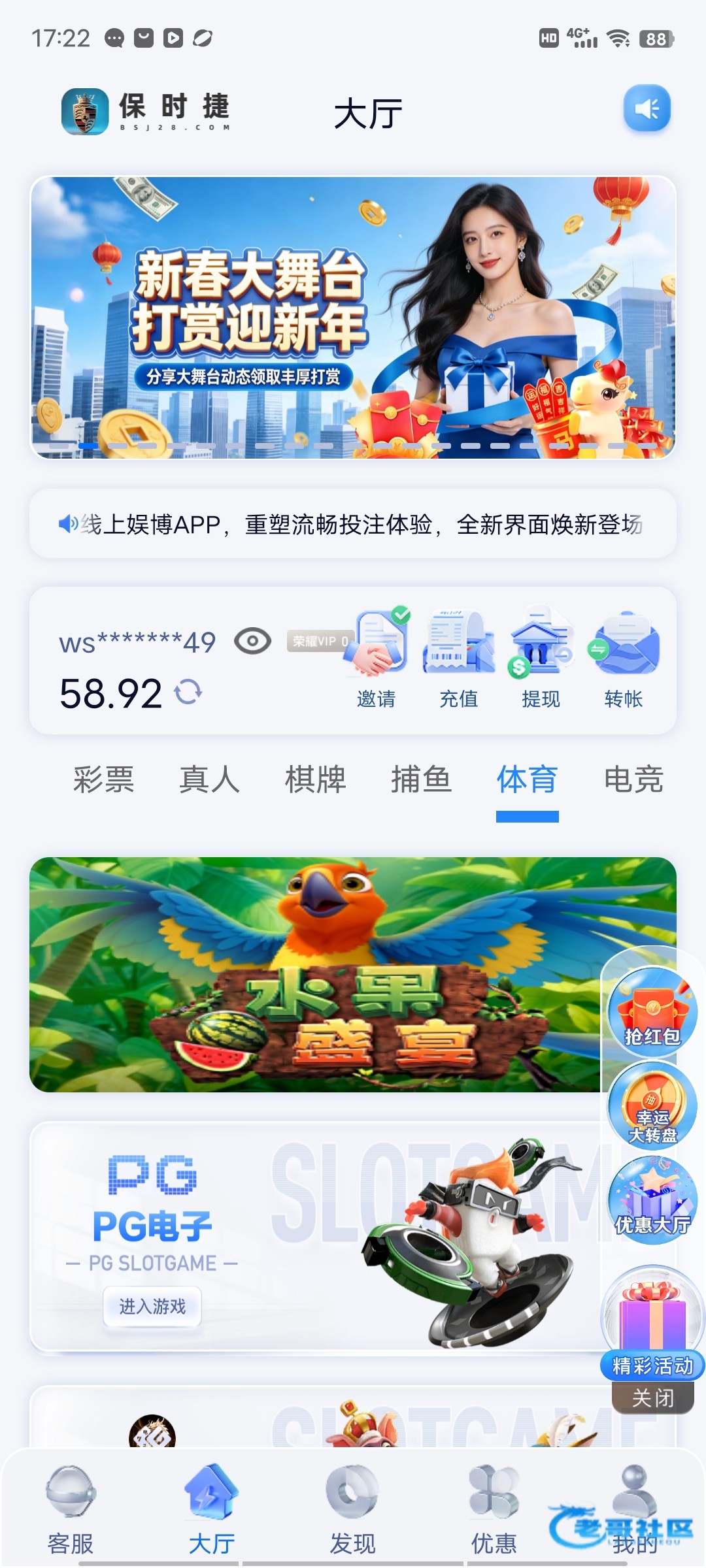Open the 邀请 invite shortcut
Screen dimensions: 706x1568
point(377,657)
